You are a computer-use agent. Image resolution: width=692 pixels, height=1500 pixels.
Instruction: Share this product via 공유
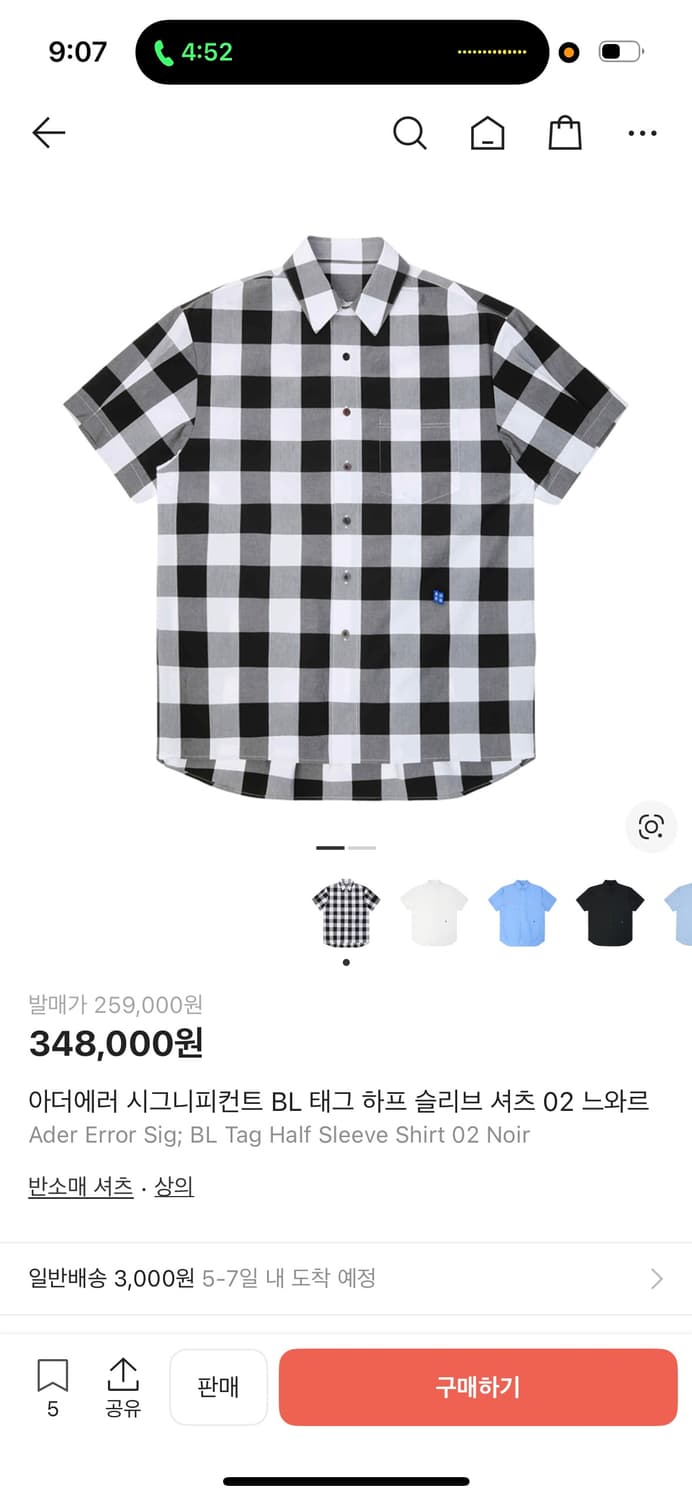pyautogui.click(x=122, y=1386)
